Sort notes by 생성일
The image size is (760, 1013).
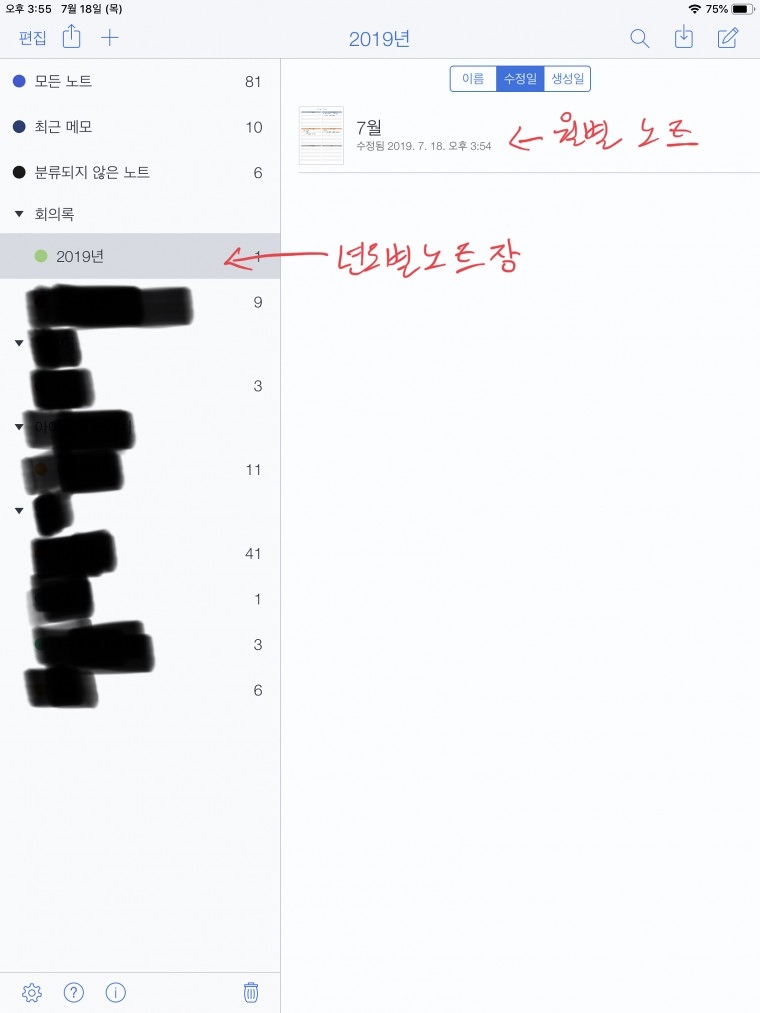pos(567,79)
